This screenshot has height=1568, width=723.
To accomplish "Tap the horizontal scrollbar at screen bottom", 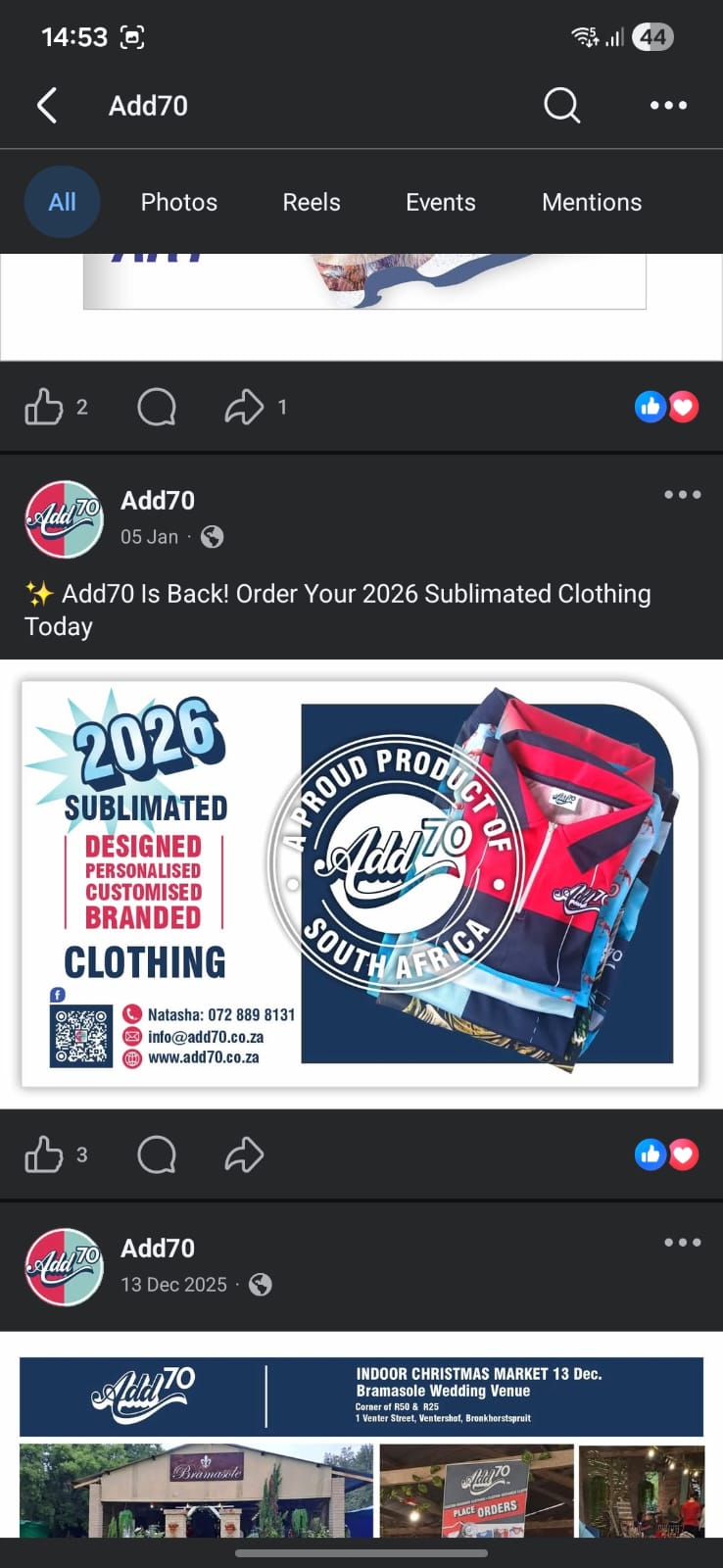I will [361, 1525].
